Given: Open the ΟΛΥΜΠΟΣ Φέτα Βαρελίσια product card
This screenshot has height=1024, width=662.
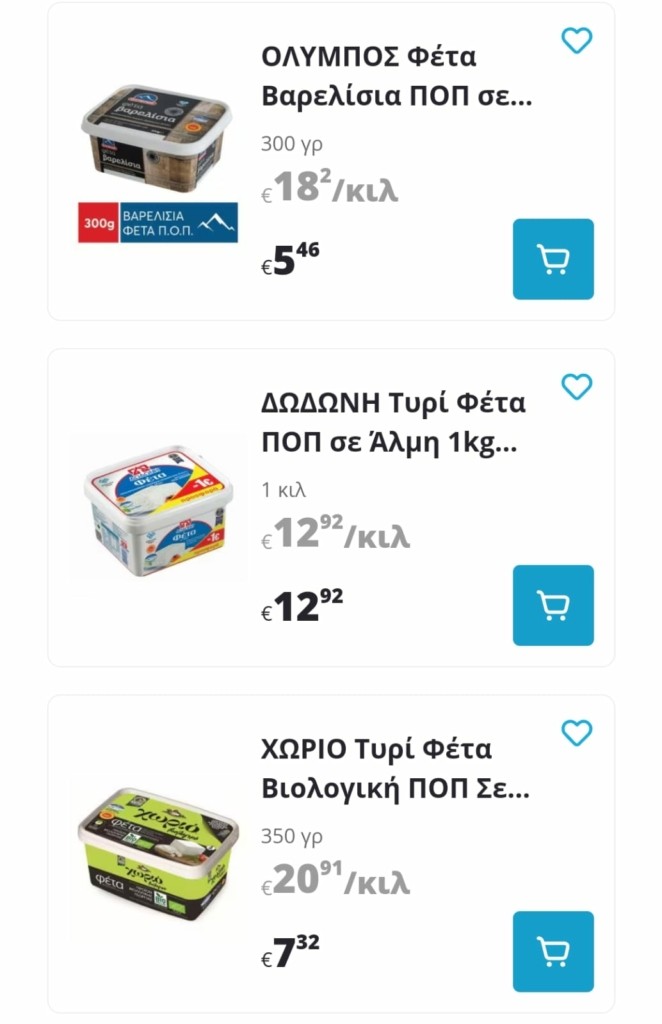Looking at the screenshot, I should click(396, 76).
